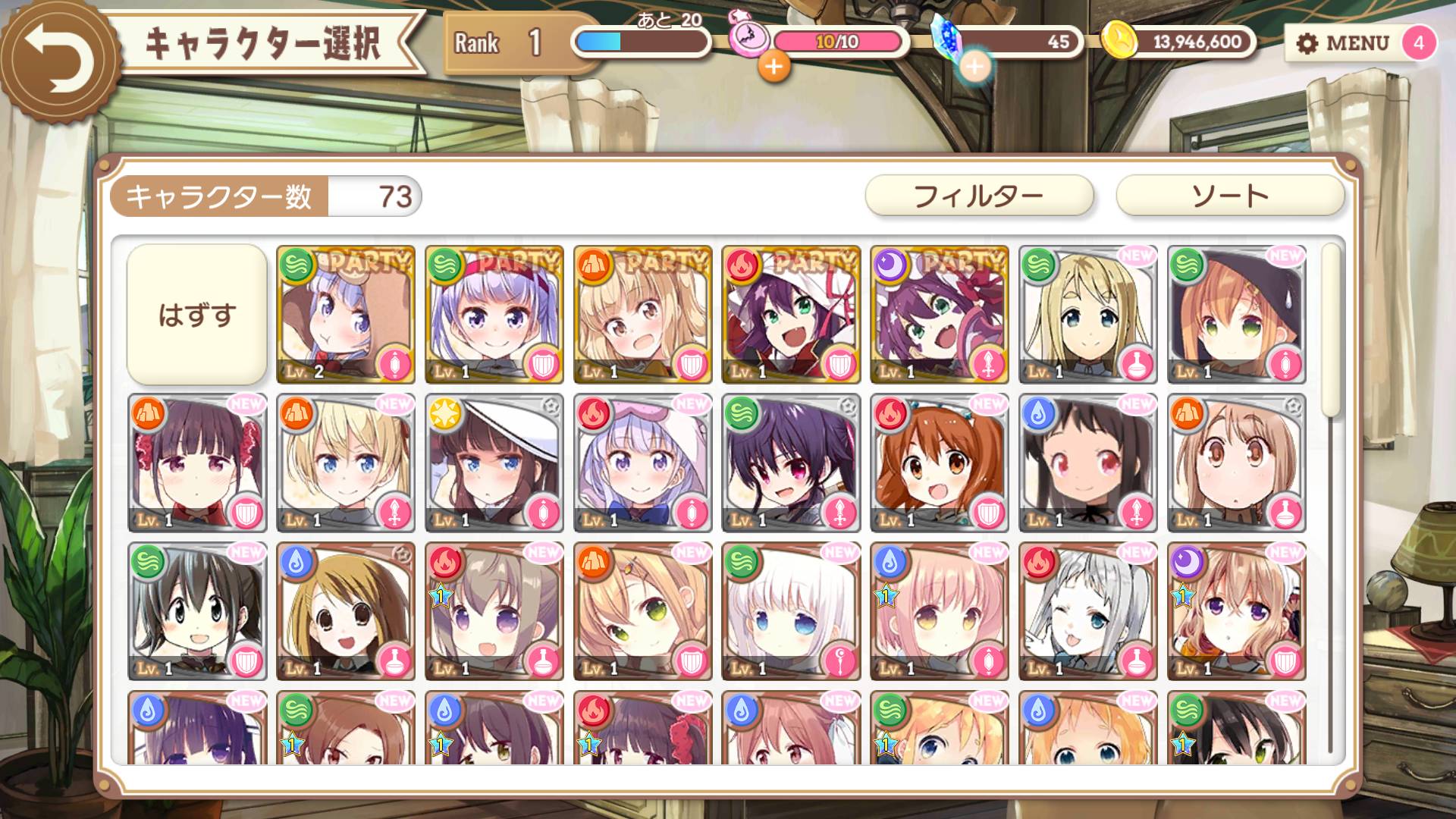The height and width of the screenshot is (819, 1456).
Task: Choose the moon-element character with PARTY tag
Action: [x=940, y=314]
